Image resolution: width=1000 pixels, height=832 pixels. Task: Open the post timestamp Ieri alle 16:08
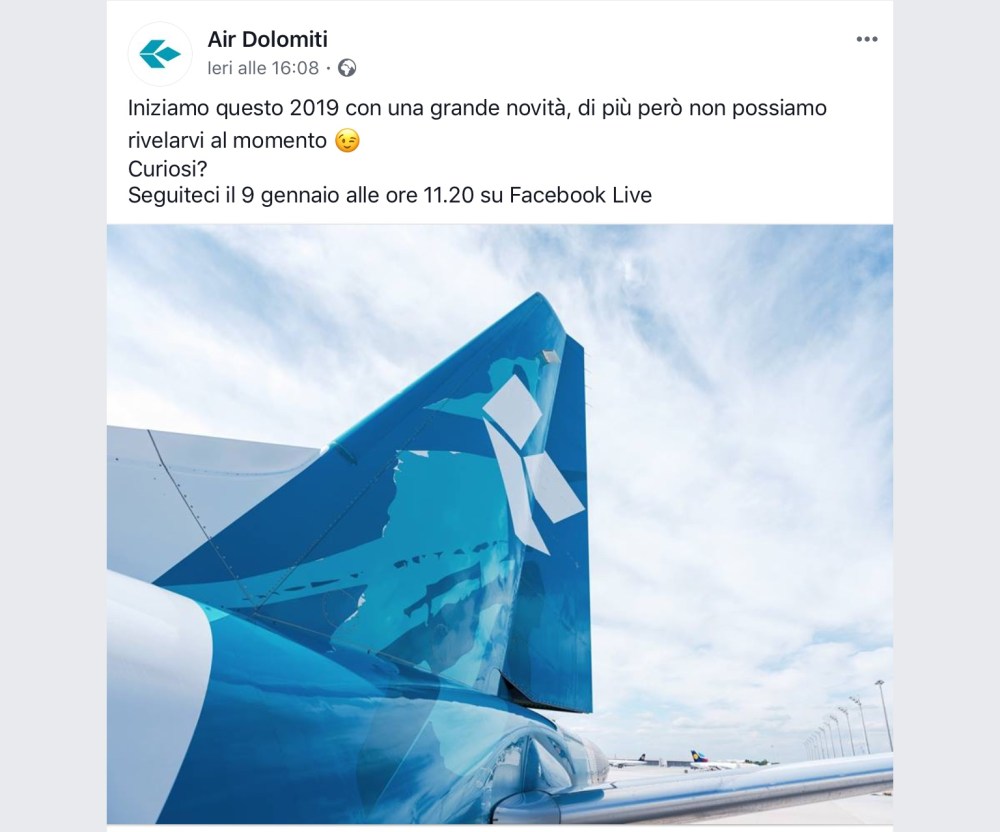pos(263,68)
